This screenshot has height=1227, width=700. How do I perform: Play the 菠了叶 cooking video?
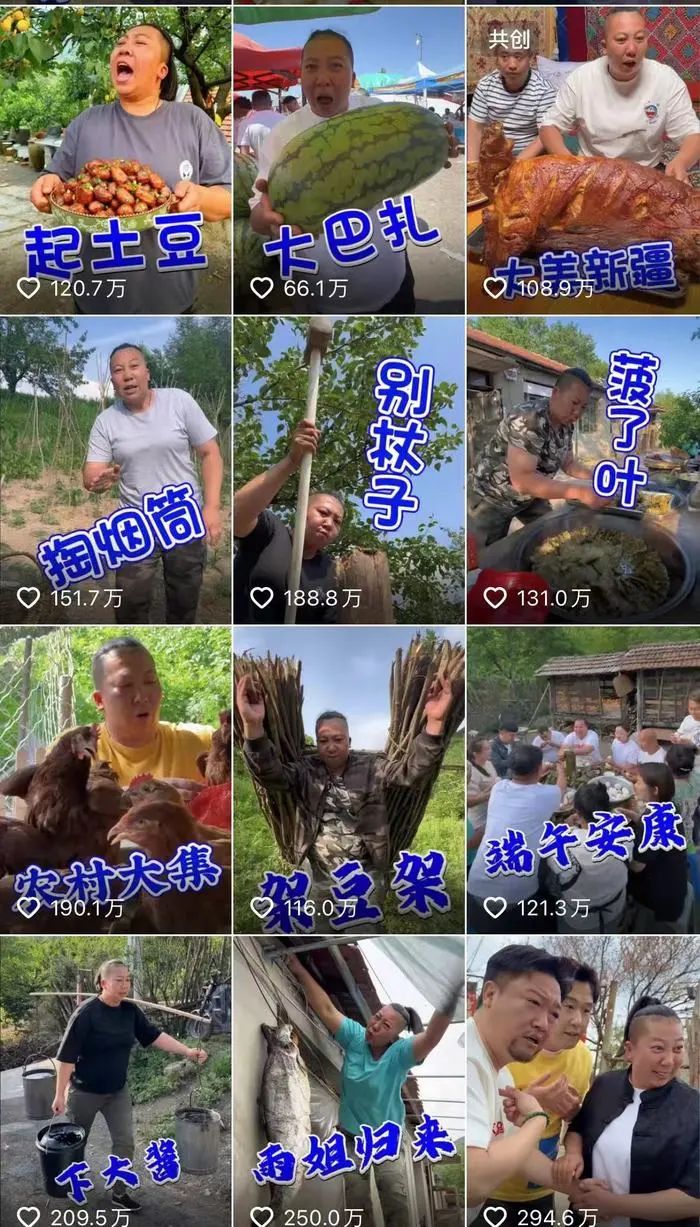583,470
